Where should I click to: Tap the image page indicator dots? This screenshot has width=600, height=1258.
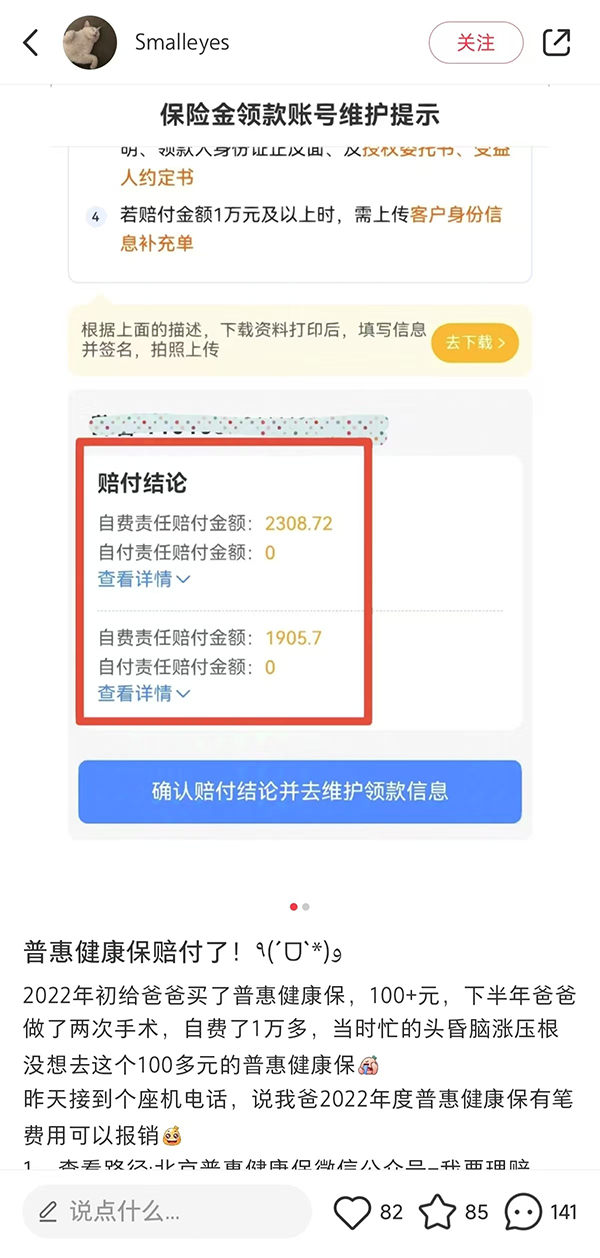(x=300, y=906)
